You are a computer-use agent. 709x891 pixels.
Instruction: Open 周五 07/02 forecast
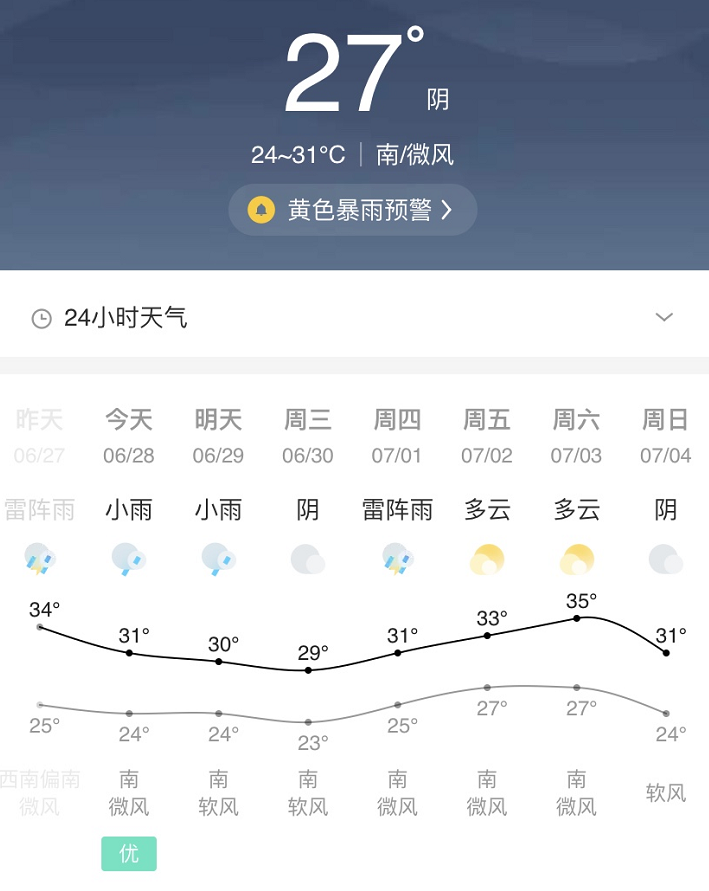pyautogui.click(x=487, y=436)
